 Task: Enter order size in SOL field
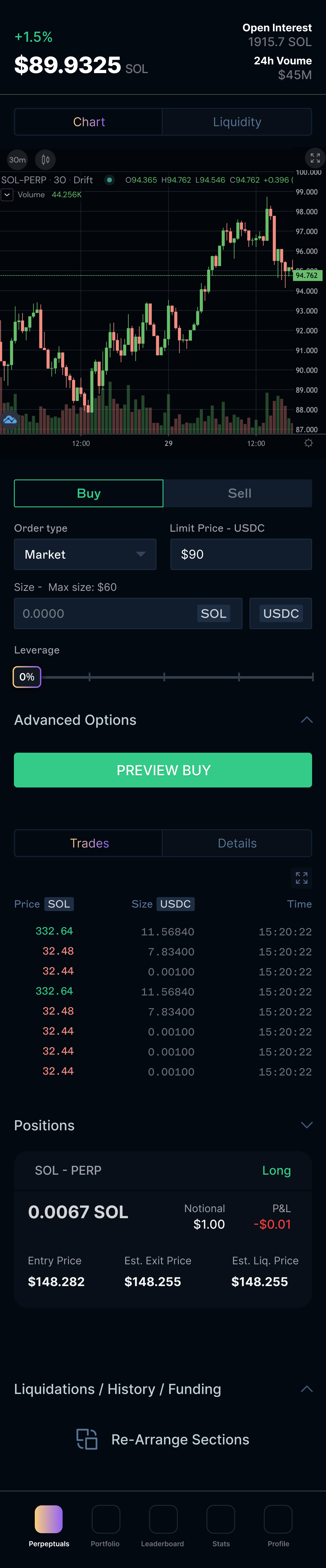point(103,613)
